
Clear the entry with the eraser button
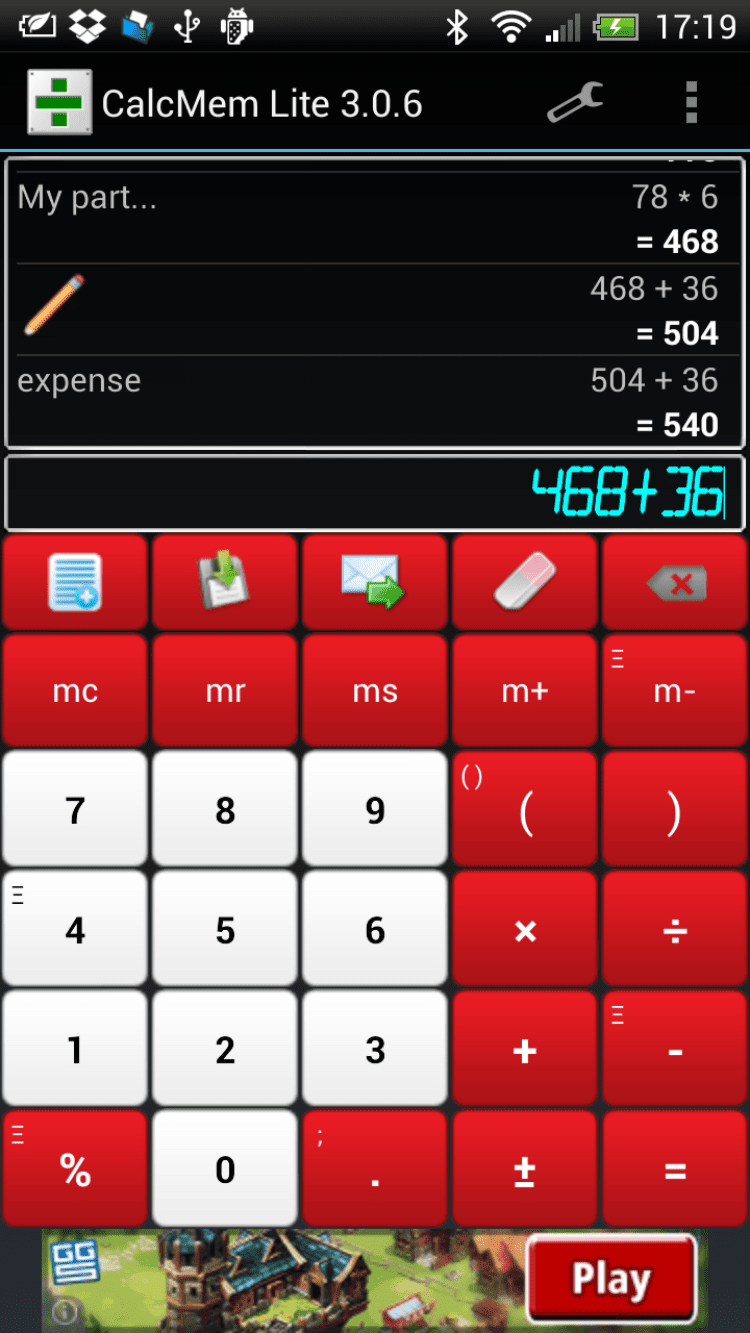pyautogui.click(x=525, y=582)
